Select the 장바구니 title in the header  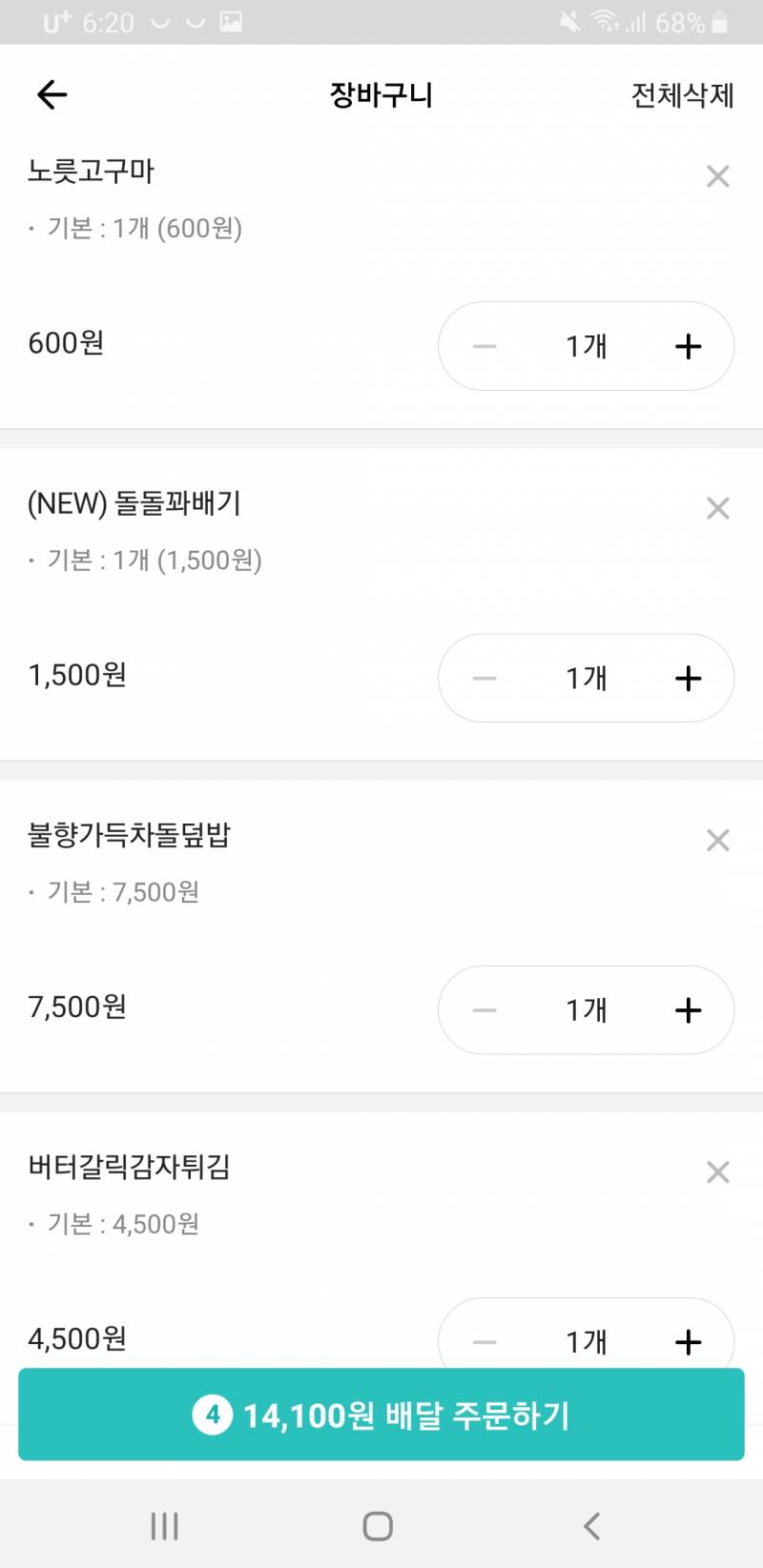[381, 94]
